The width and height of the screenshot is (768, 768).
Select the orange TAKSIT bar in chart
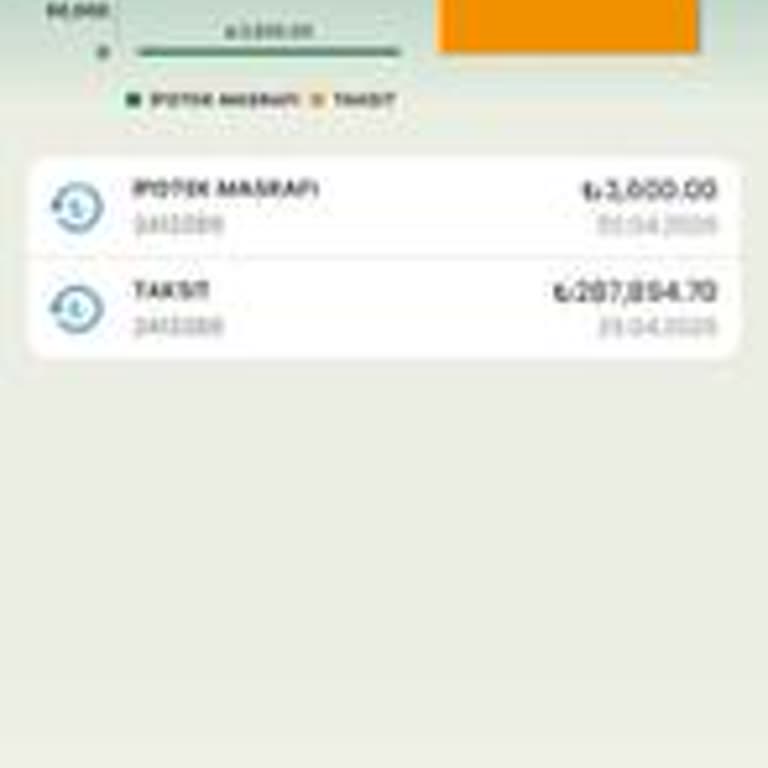point(567,26)
